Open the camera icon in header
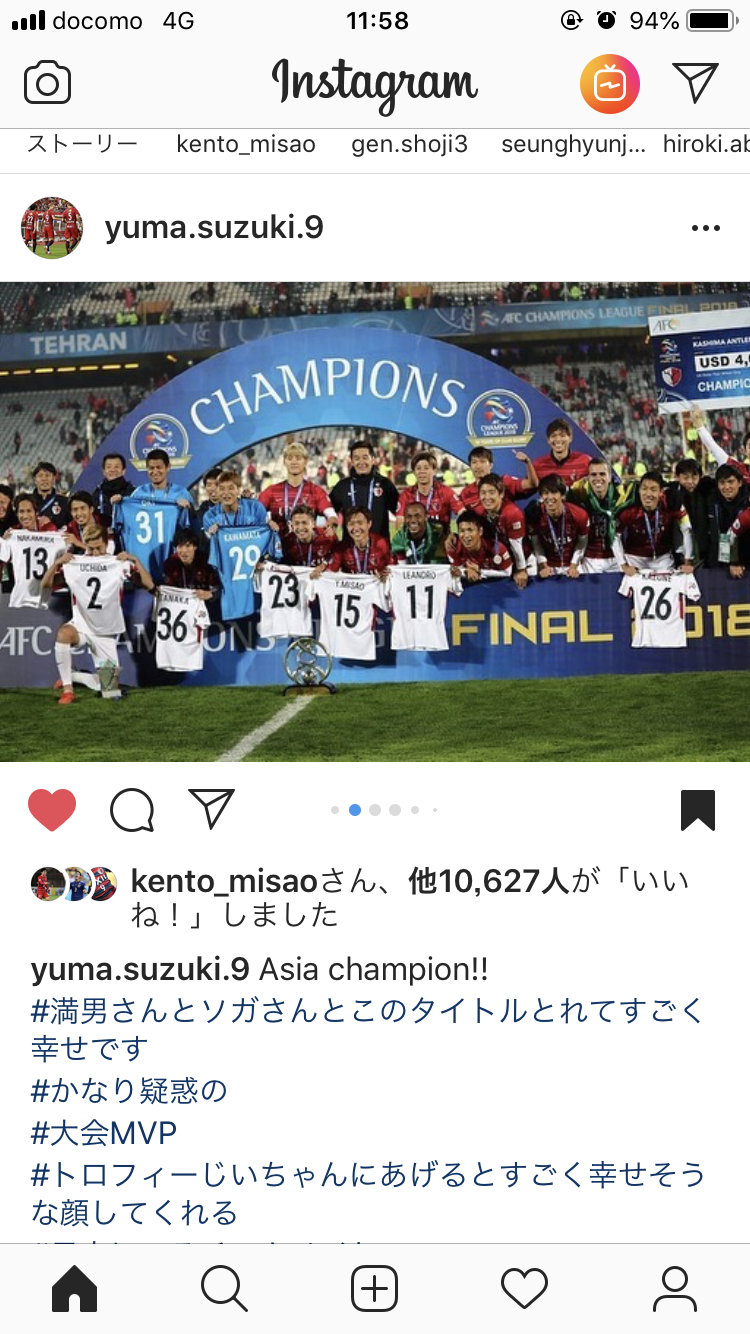Screen dimensions: 750x1334 [x=47, y=83]
